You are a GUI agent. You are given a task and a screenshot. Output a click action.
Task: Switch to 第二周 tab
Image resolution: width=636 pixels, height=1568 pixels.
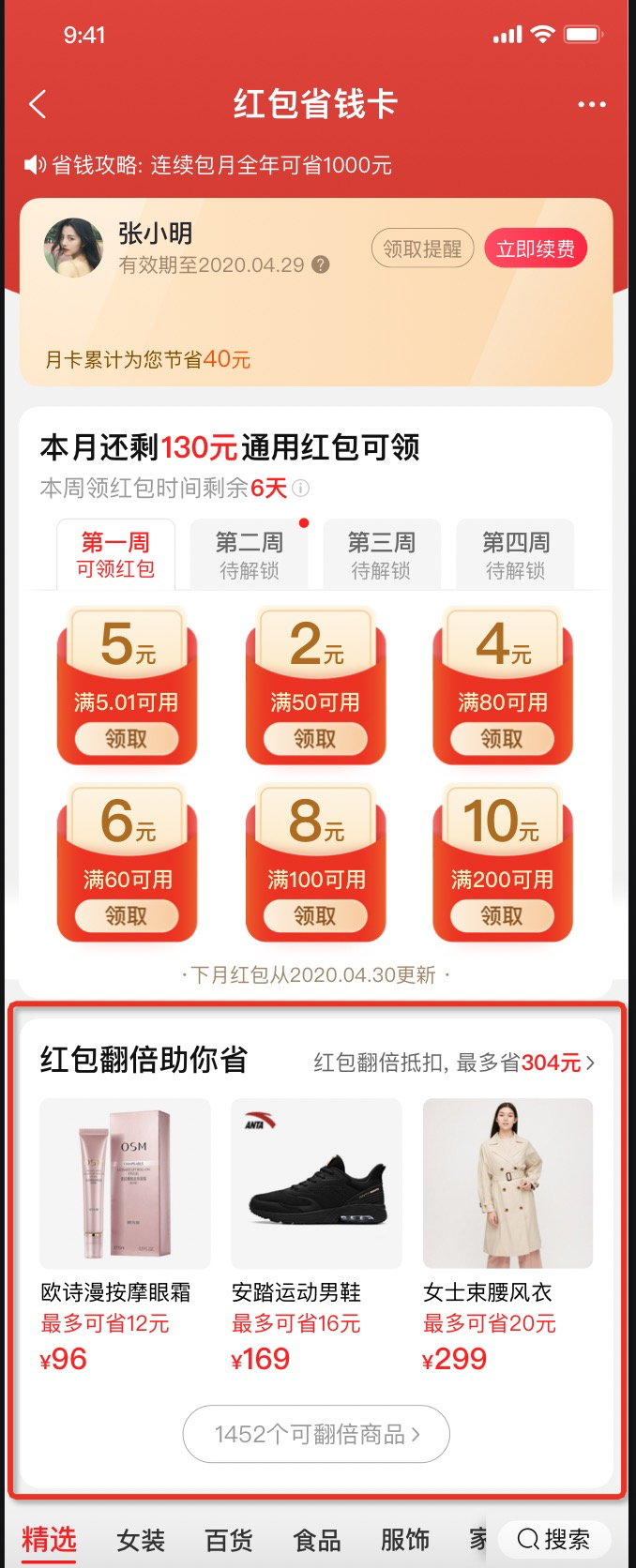point(249,555)
